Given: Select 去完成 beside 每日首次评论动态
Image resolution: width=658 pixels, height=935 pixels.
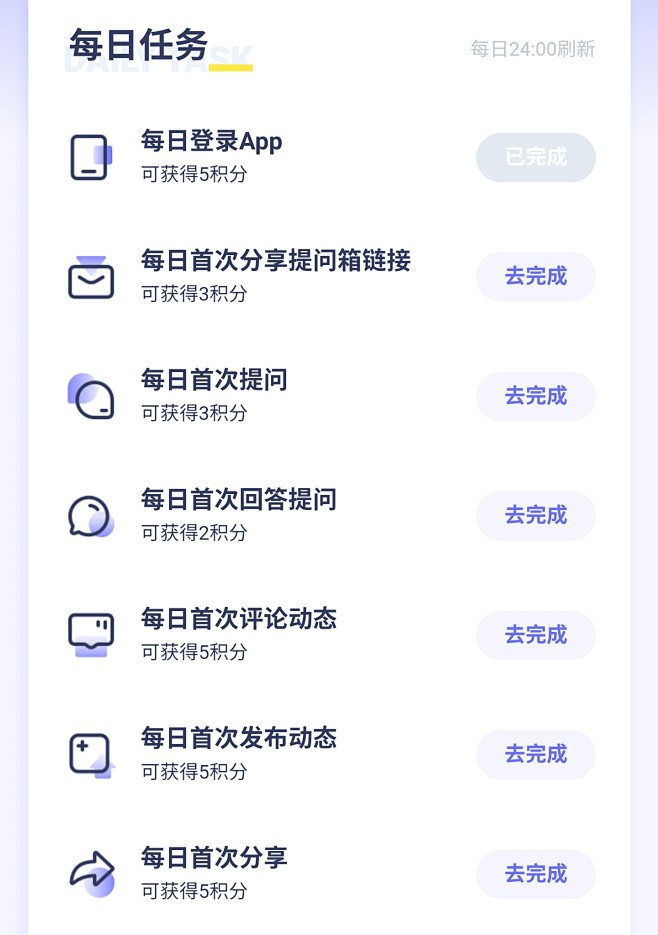Looking at the screenshot, I should point(535,635).
